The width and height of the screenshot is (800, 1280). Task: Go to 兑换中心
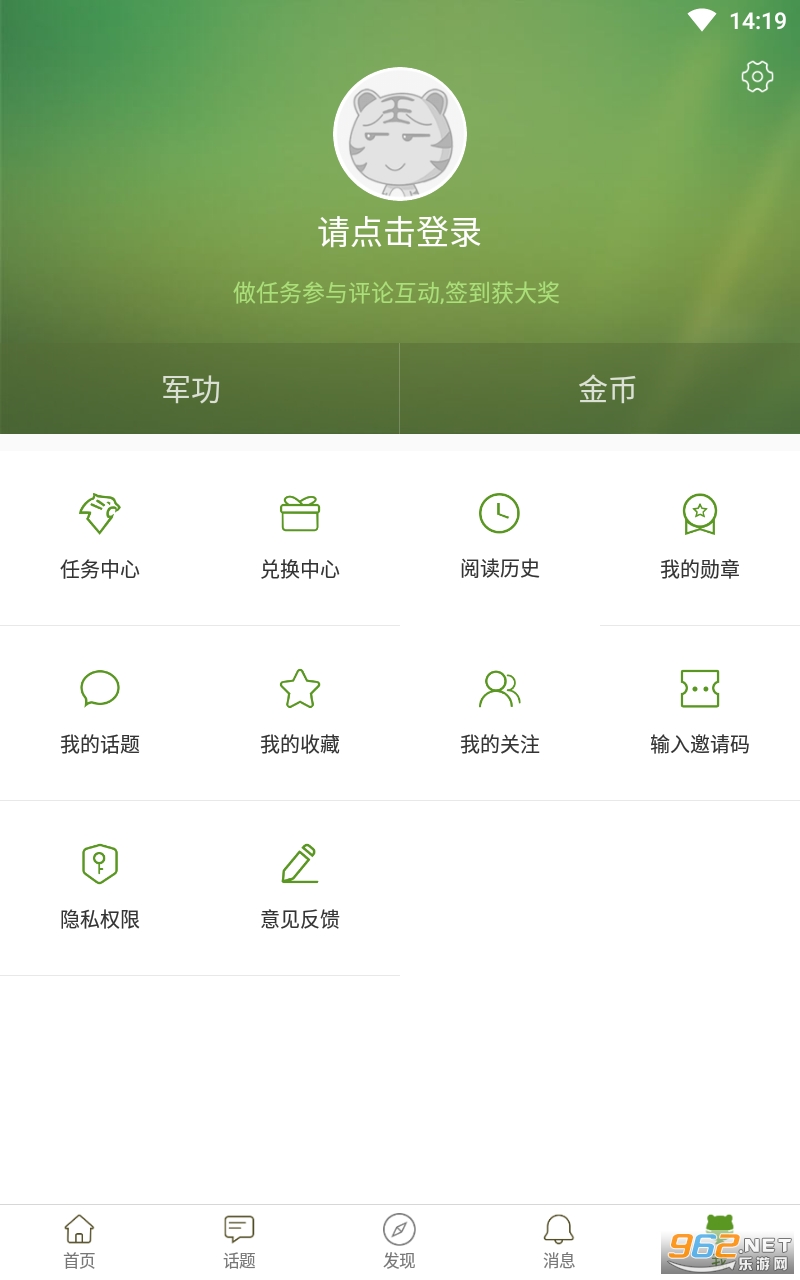[300, 537]
